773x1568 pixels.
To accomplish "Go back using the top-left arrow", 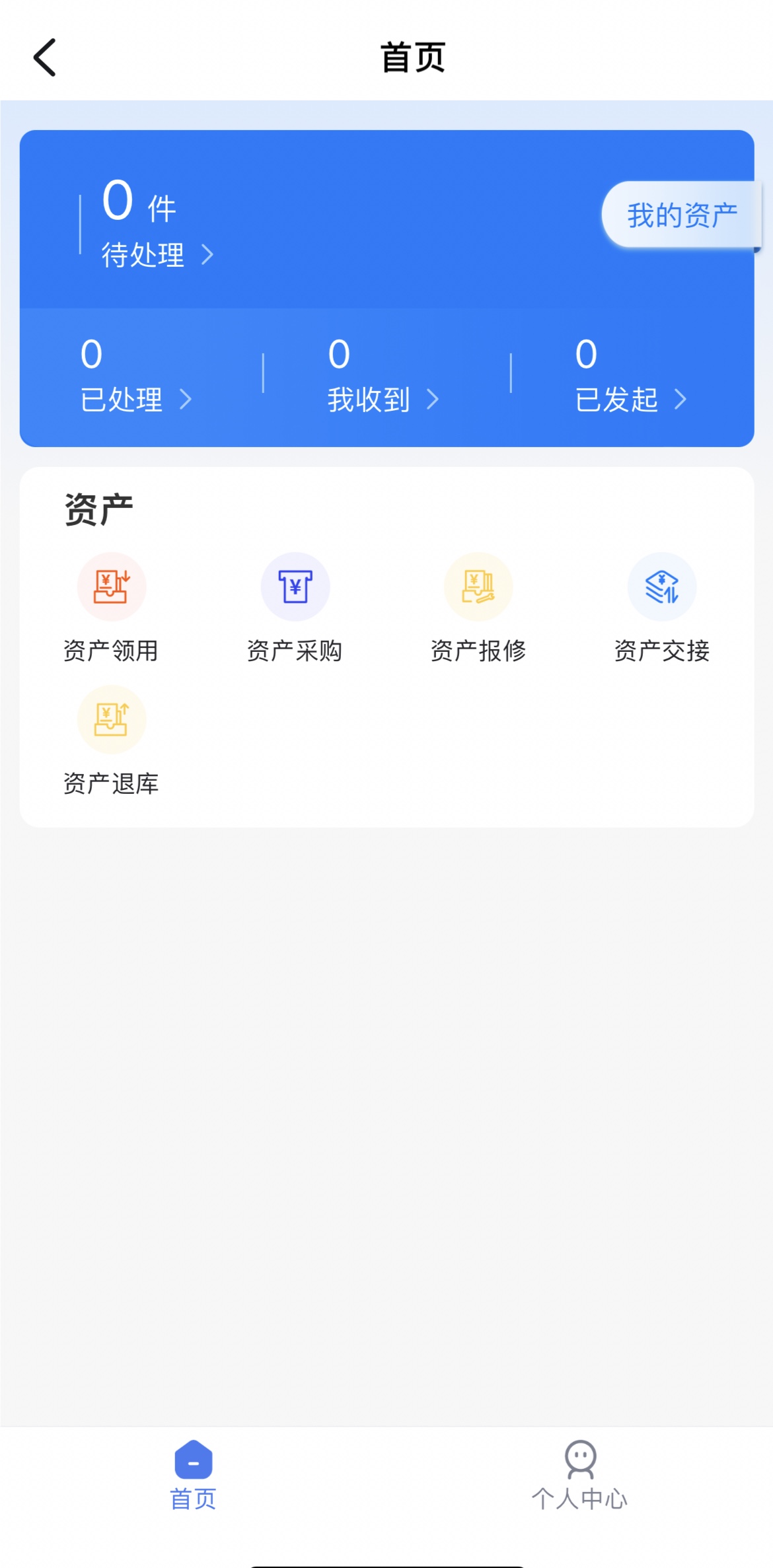I will tap(45, 57).
